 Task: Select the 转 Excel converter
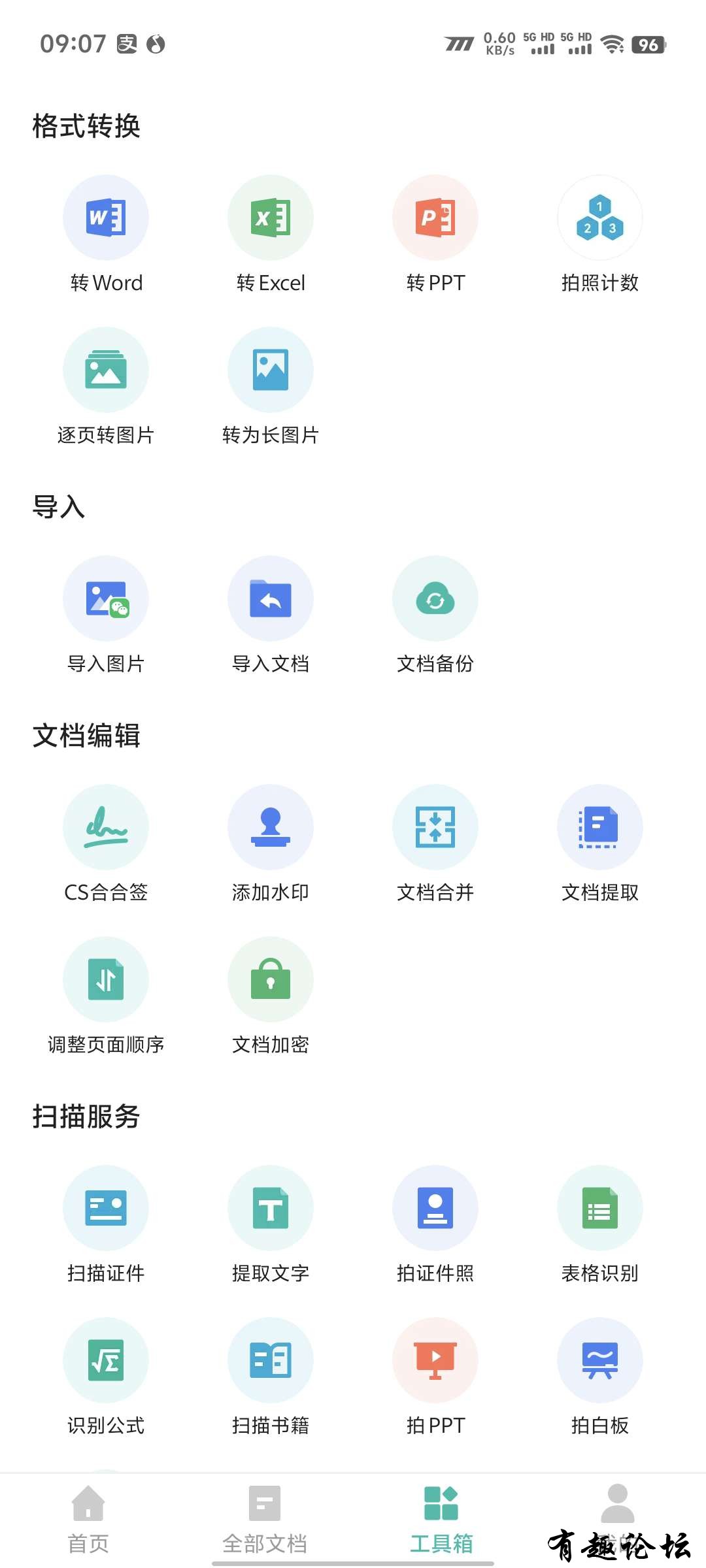coord(271,218)
